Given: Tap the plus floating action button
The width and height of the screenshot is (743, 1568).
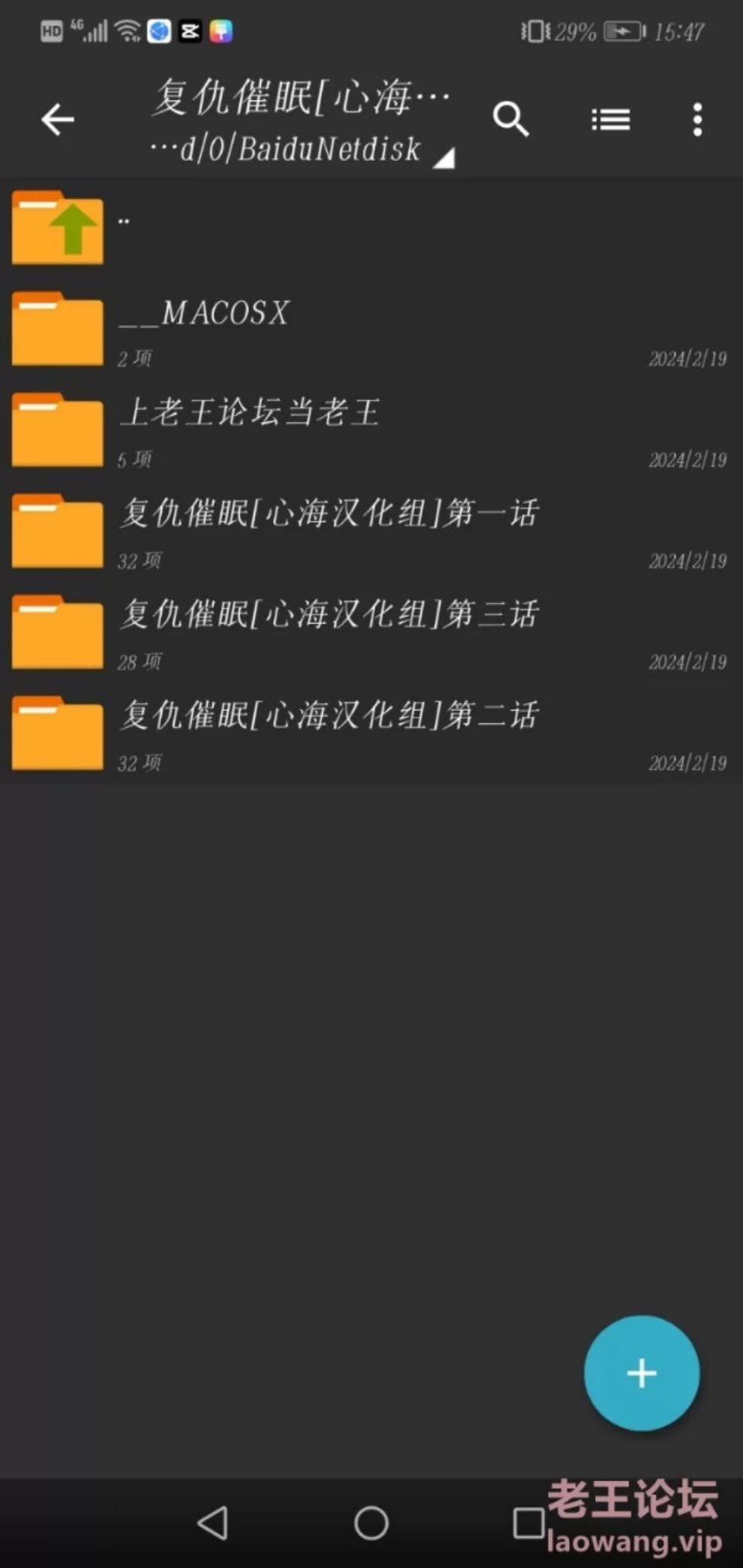Looking at the screenshot, I should 642,1373.
